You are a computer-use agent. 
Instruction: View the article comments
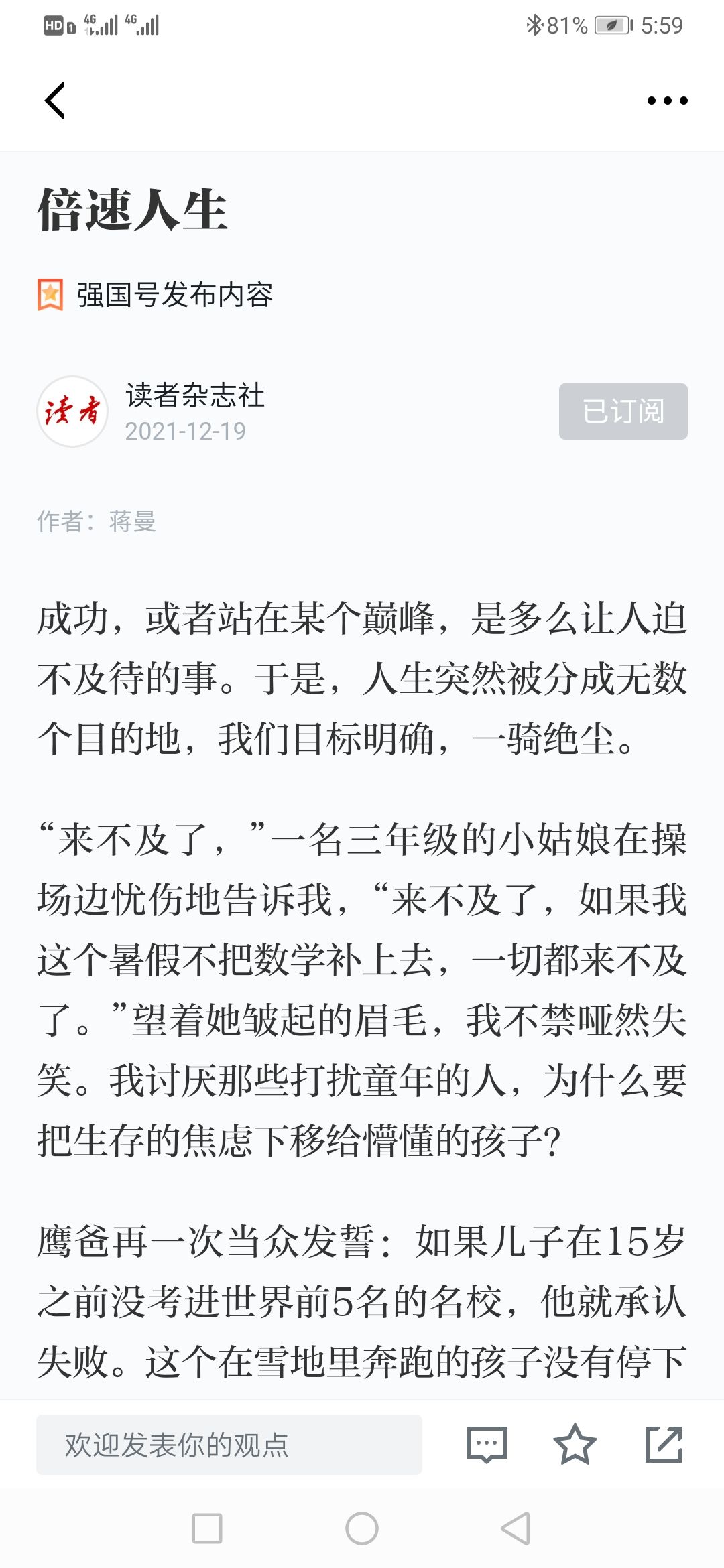[487, 1445]
